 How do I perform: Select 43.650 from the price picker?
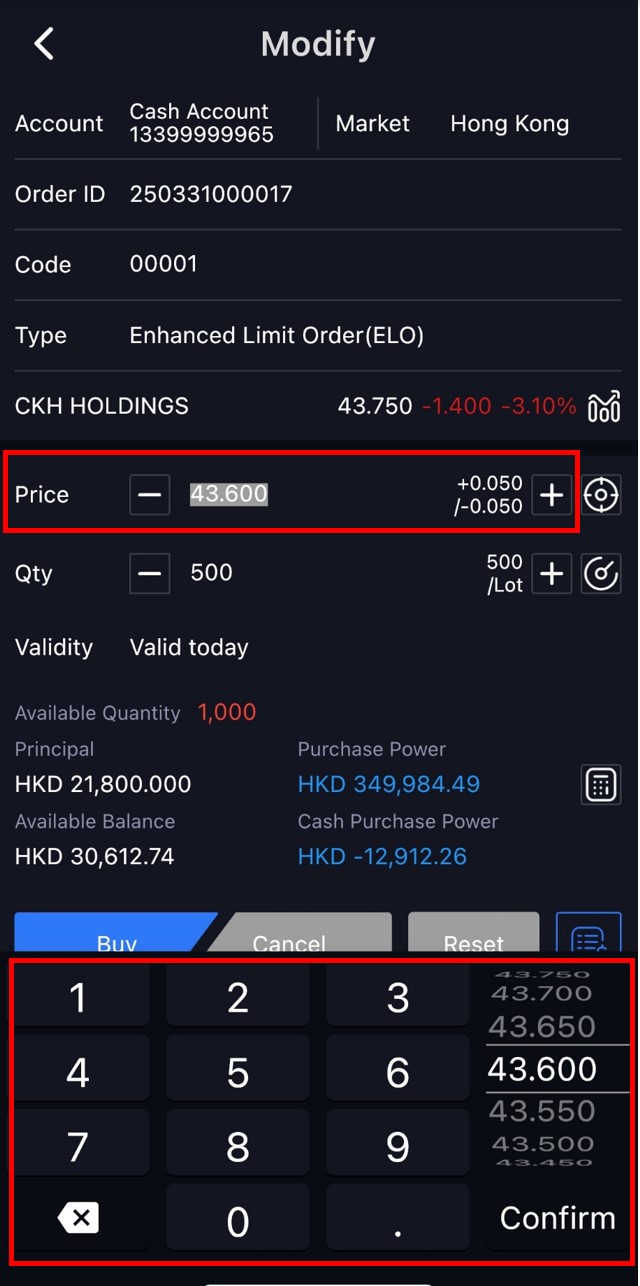tap(543, 1026)
